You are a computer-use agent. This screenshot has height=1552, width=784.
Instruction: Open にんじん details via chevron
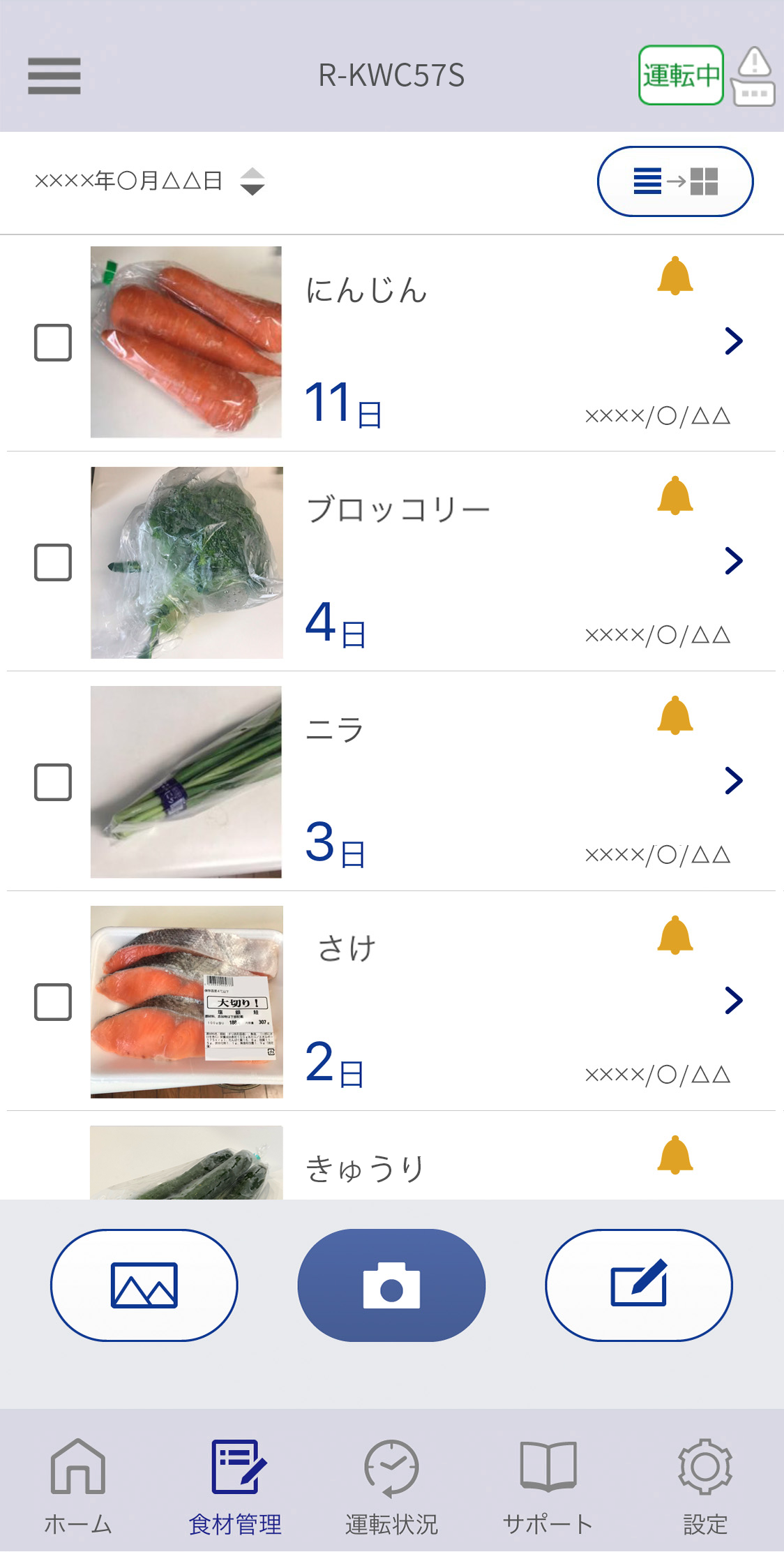pos(734,341)
